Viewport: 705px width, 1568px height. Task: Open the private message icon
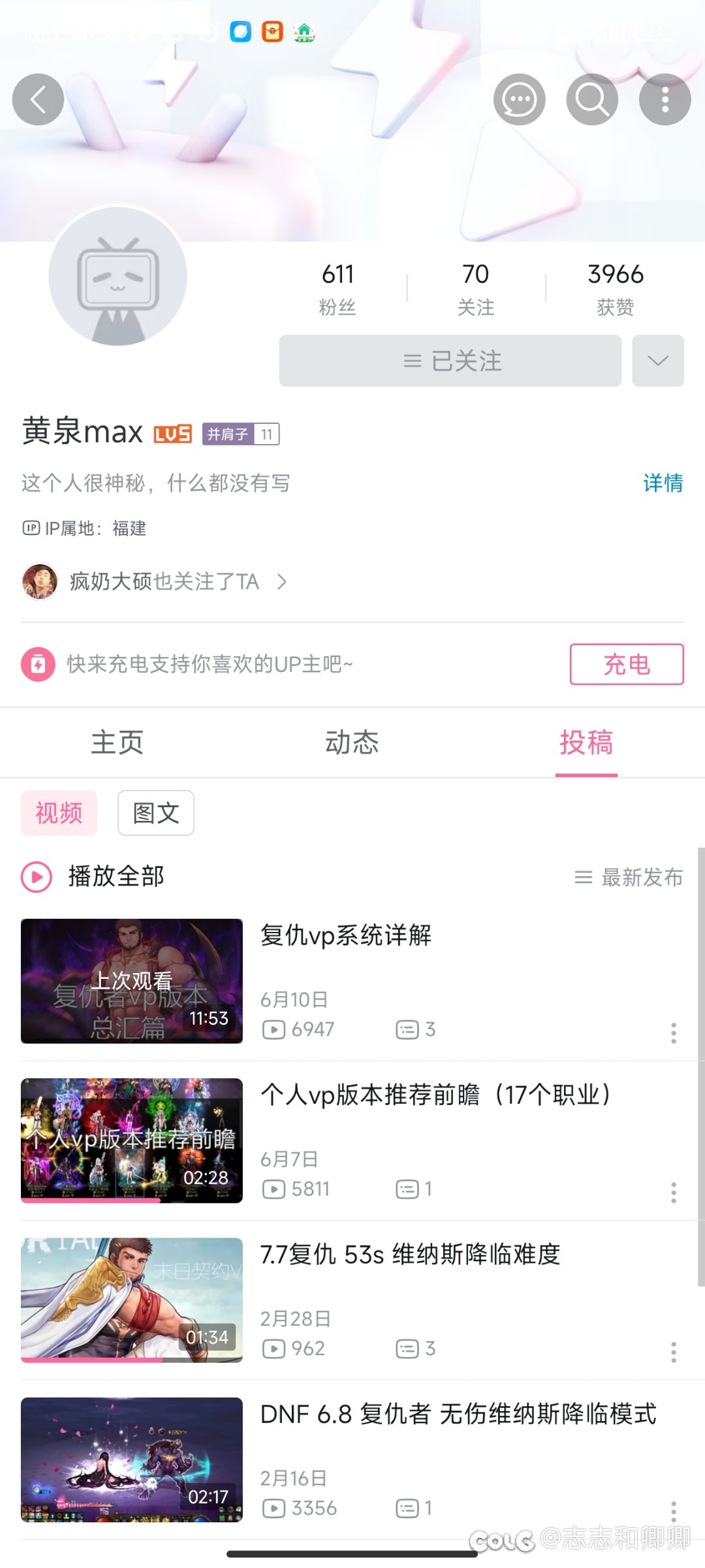click(x=520, y=99)
